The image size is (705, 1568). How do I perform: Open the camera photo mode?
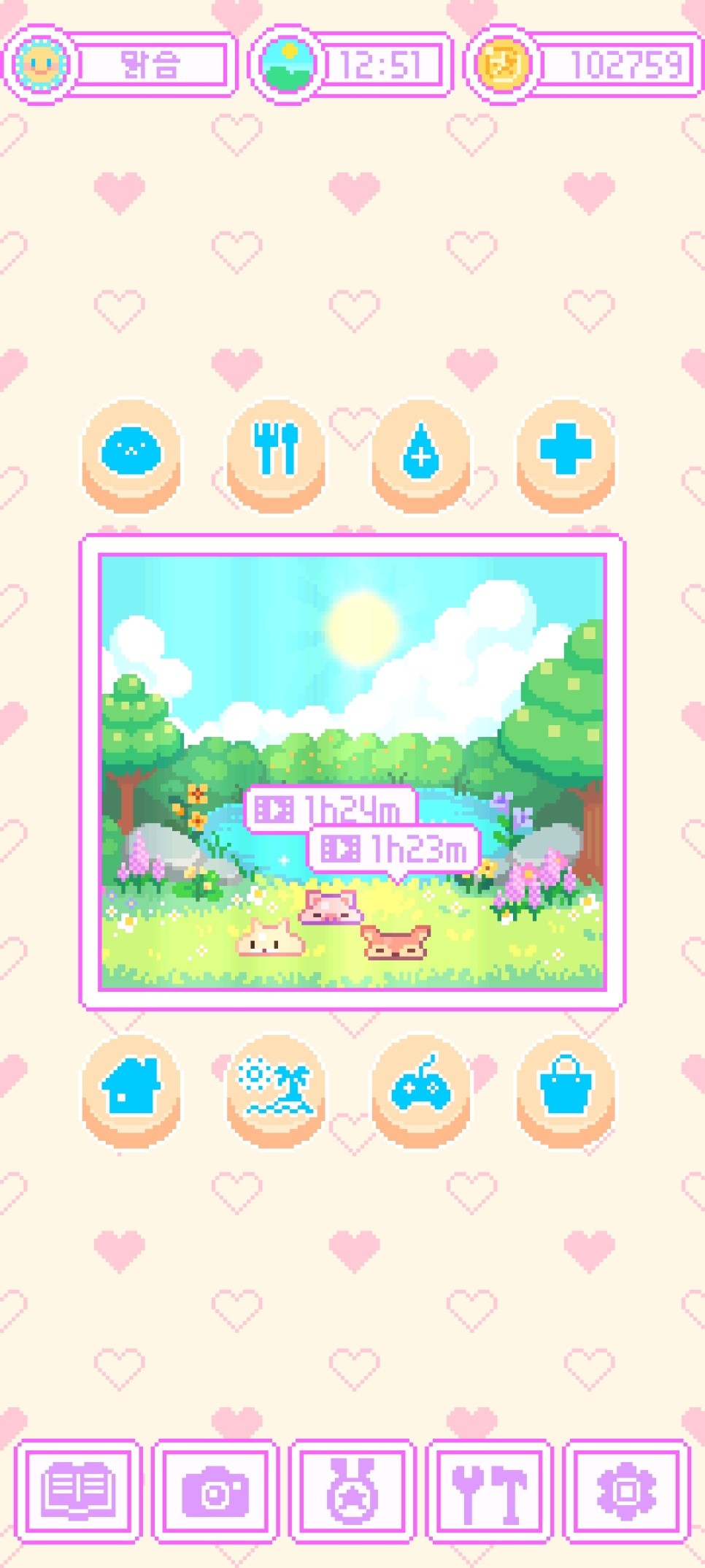pyautogui.click(x=215, y=1491)
